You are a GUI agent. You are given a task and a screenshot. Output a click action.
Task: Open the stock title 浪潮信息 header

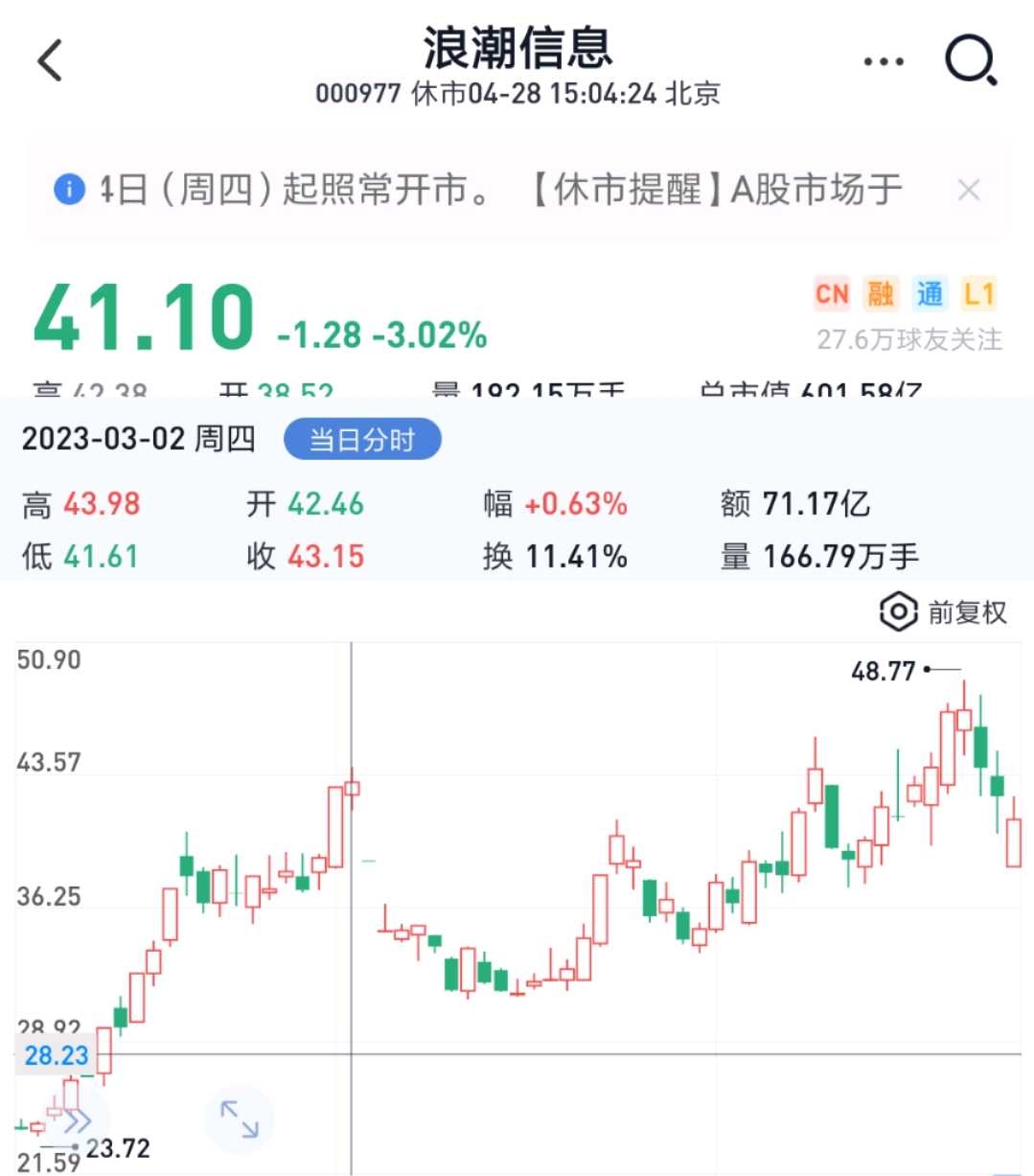(x=517, y=50)
